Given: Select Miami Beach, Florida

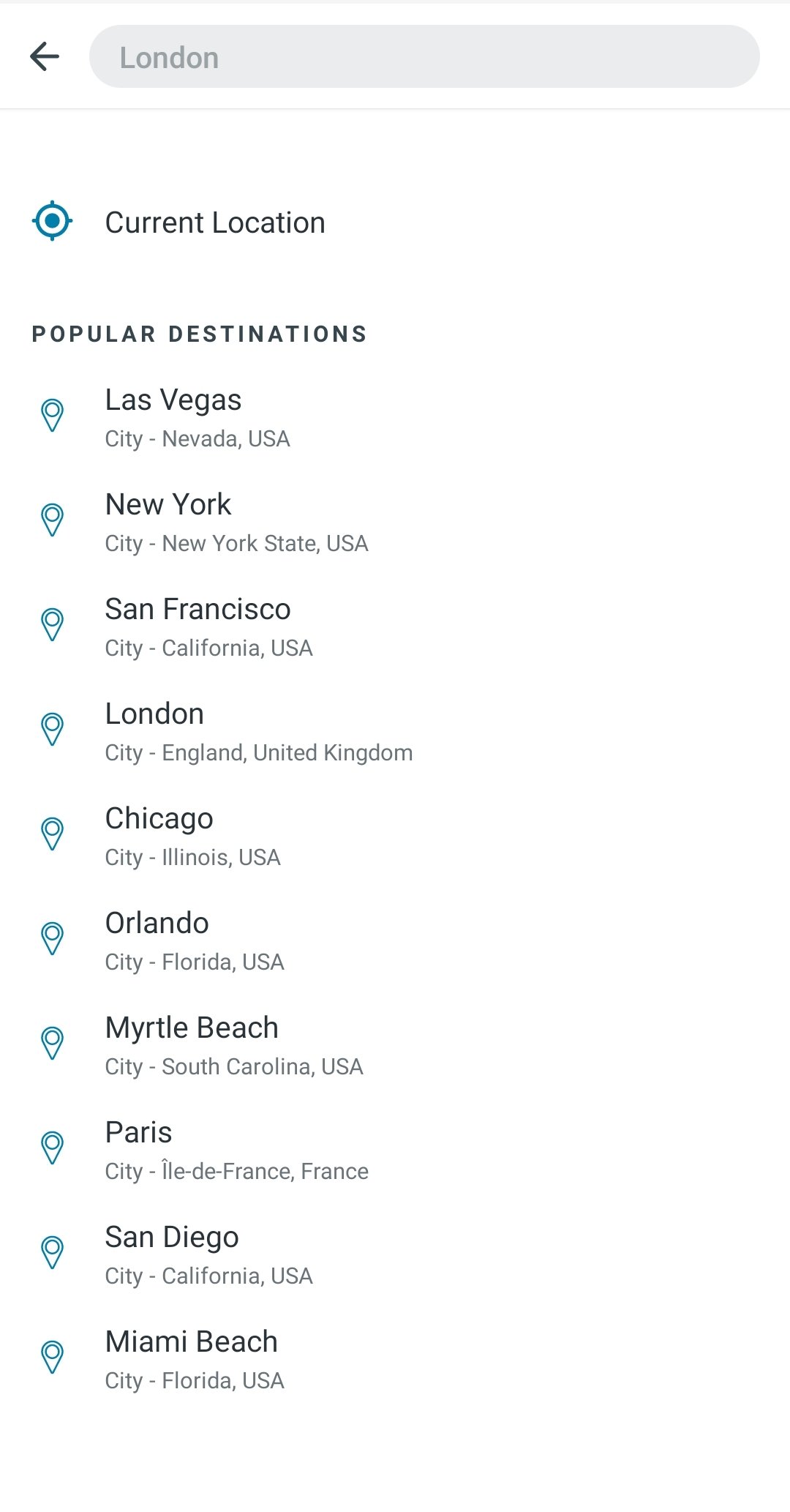Looking at the screenshot, I should click(395, 1360).
